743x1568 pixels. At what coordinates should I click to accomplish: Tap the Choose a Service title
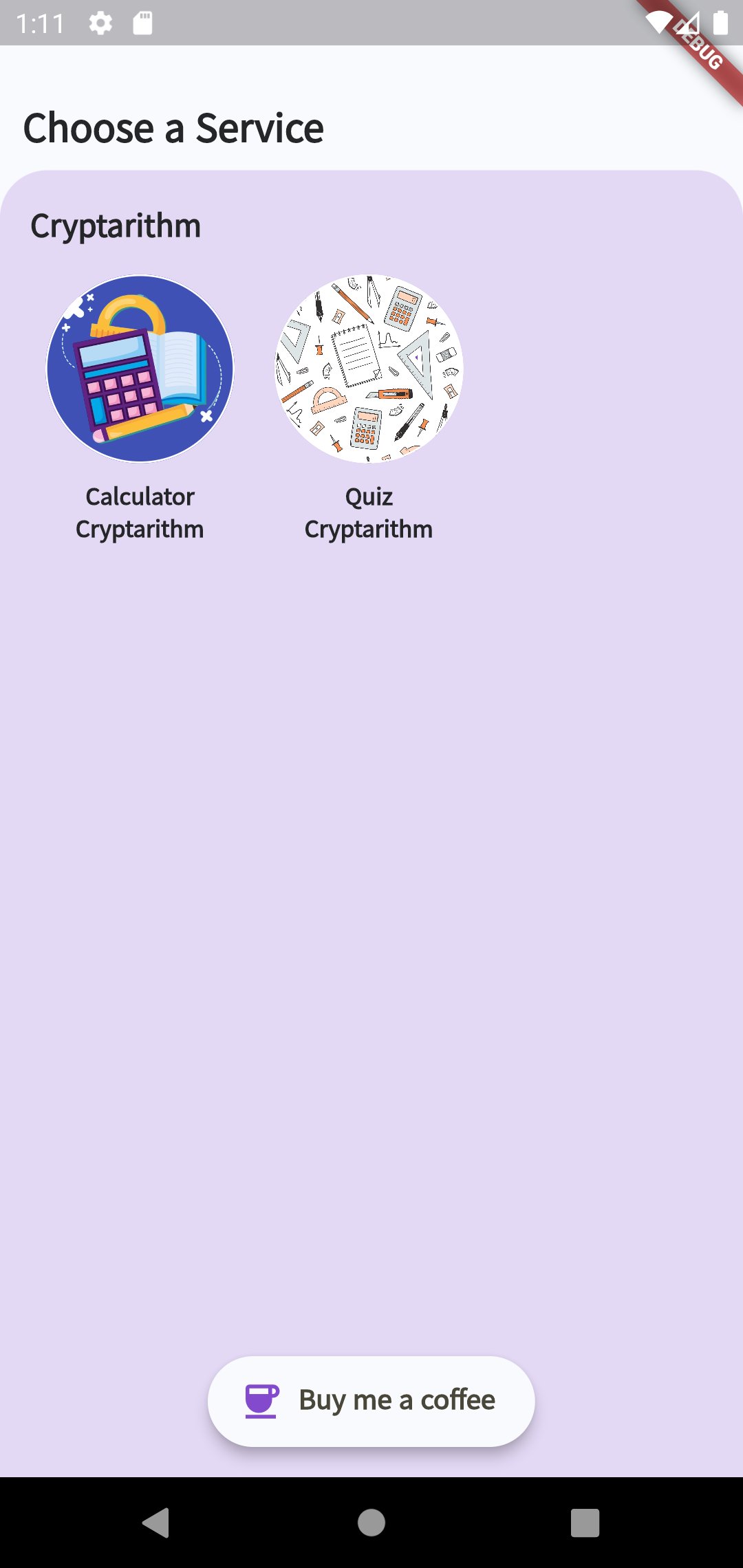click(x=173, y=127)
